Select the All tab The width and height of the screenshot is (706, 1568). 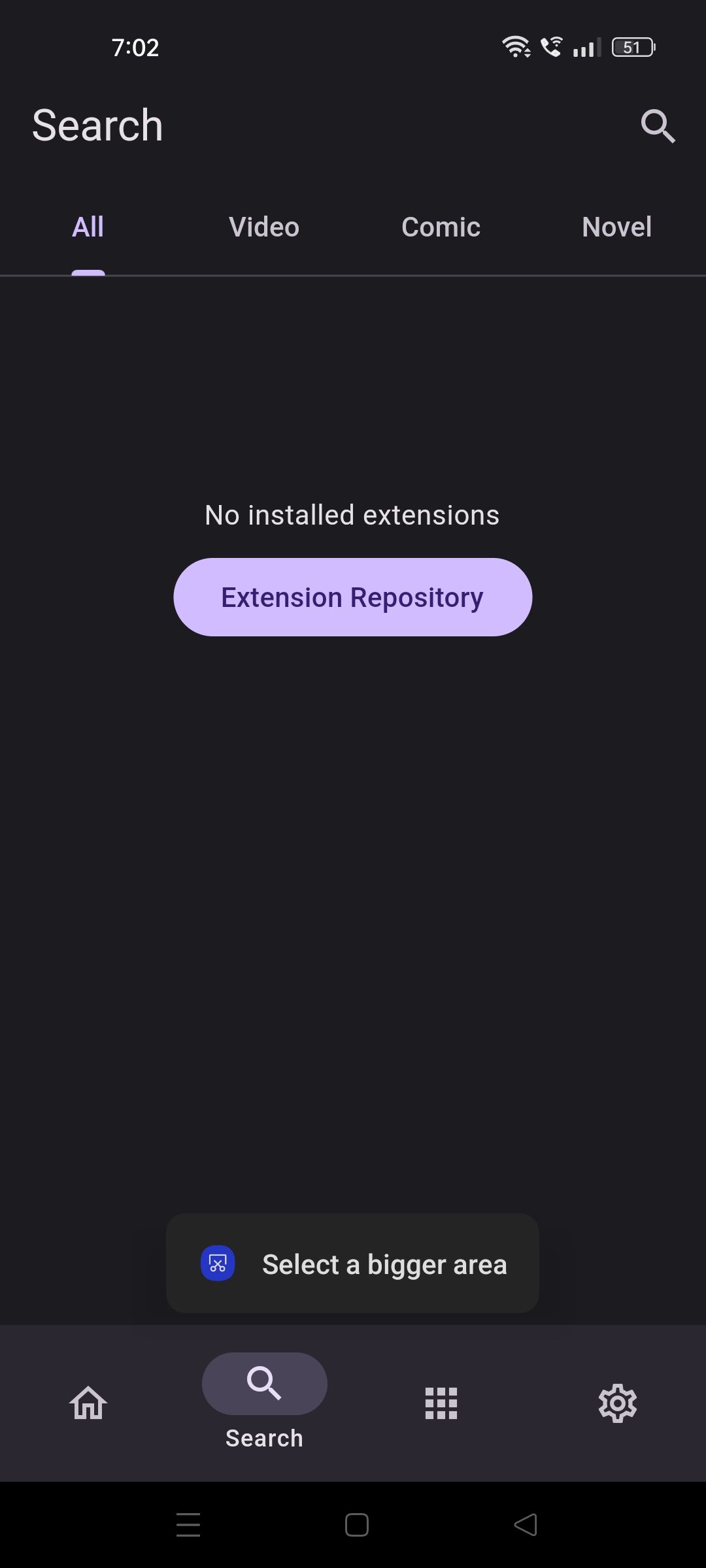click(x=87, y=227)
